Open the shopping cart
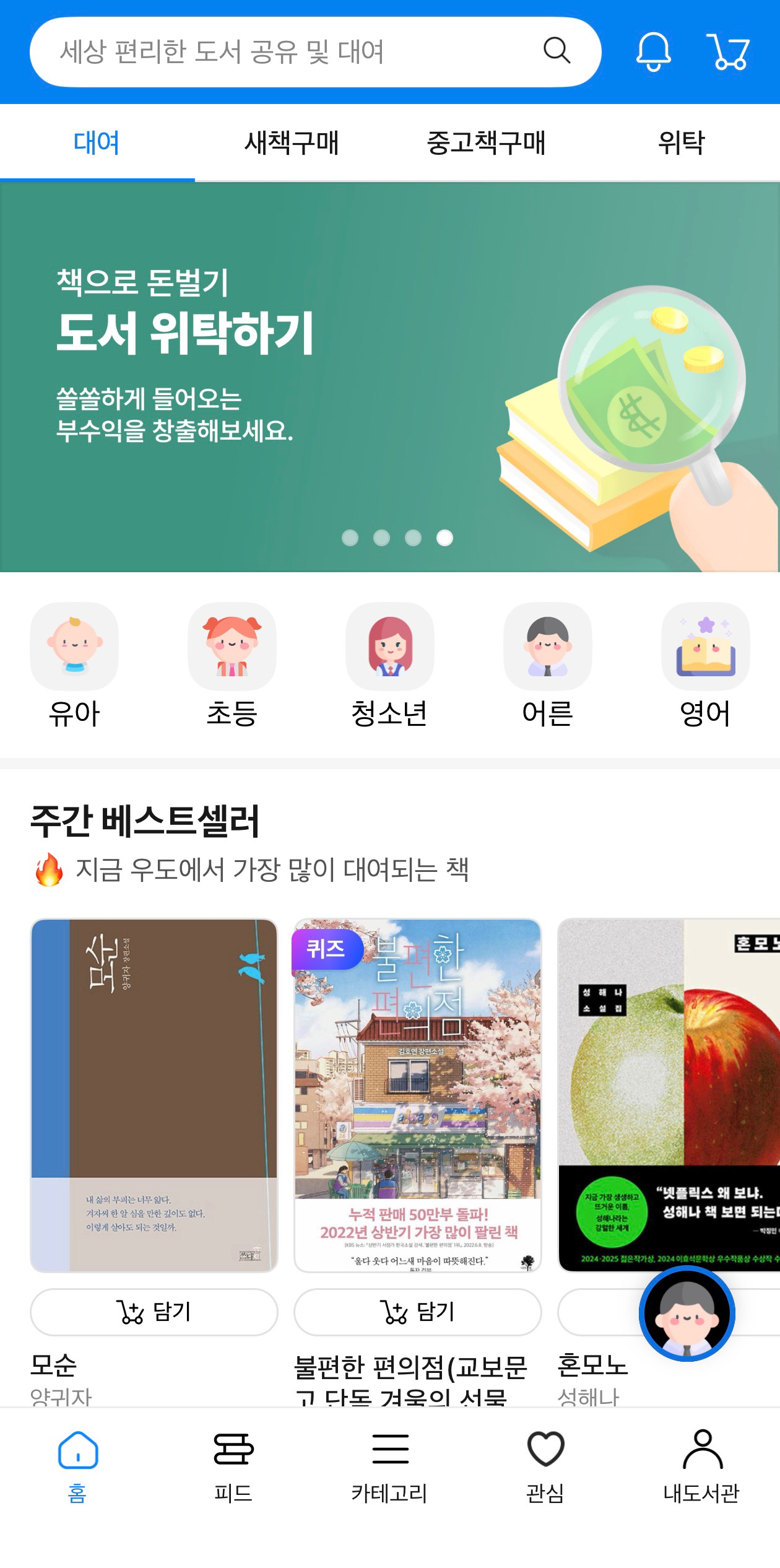Image resolution: width=780 pixels, height=1568 pixels. tap(728, 51)
